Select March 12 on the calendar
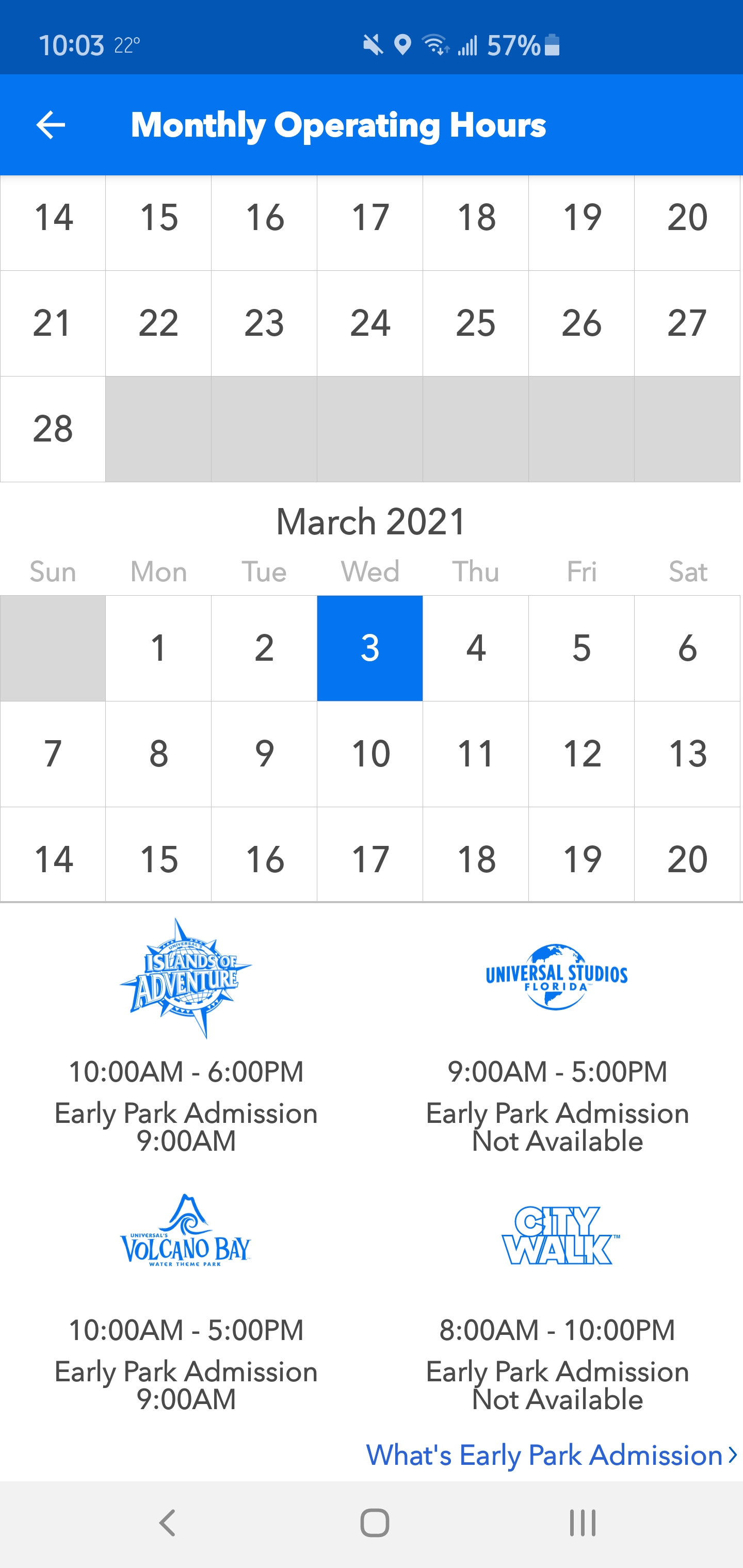Image resolution: width=743 pixels, height=1568 pixels. [x=582, y=754]
